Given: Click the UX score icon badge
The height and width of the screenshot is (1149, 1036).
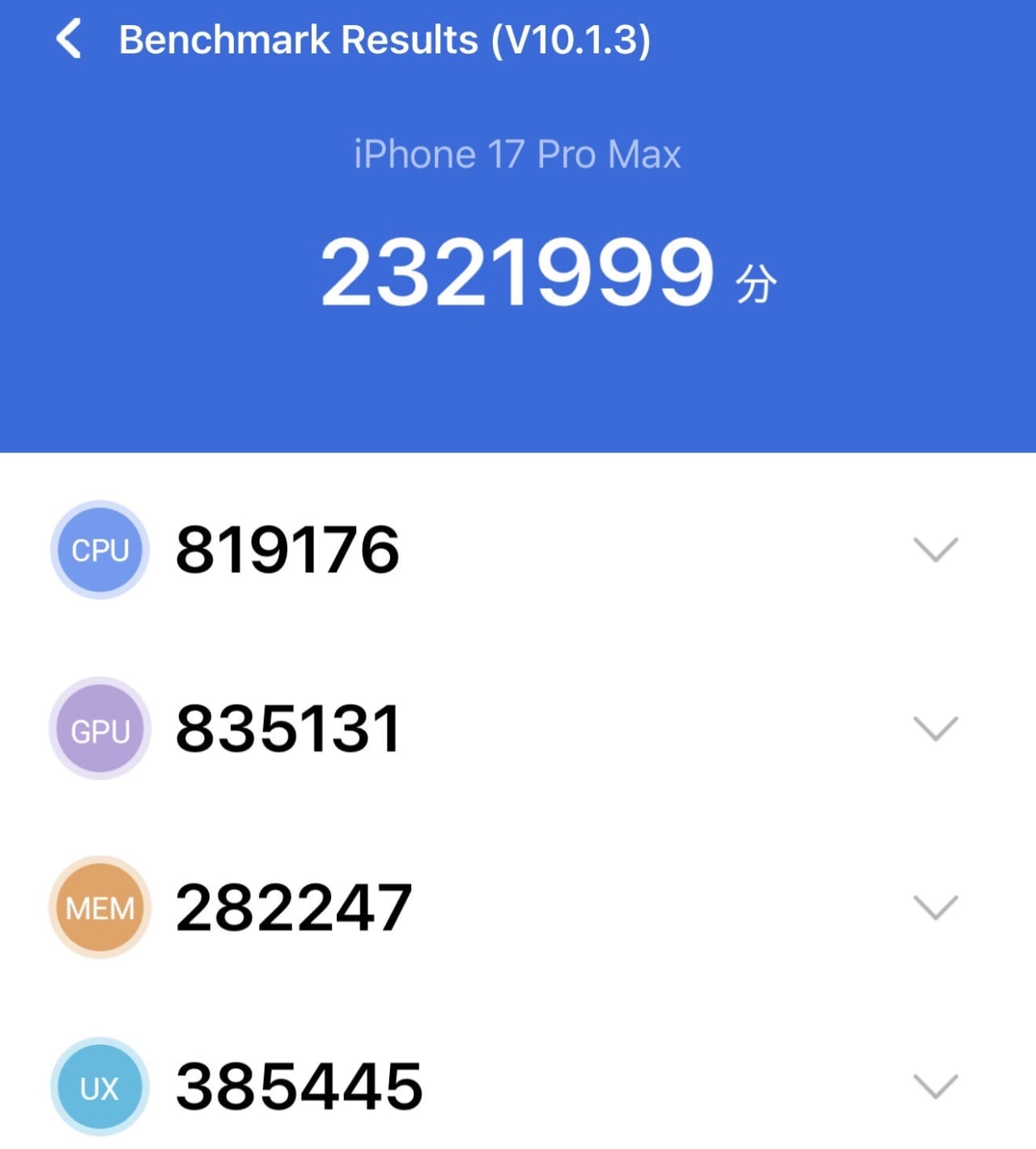Looking at the screenshot, I should pos(99,1087).
